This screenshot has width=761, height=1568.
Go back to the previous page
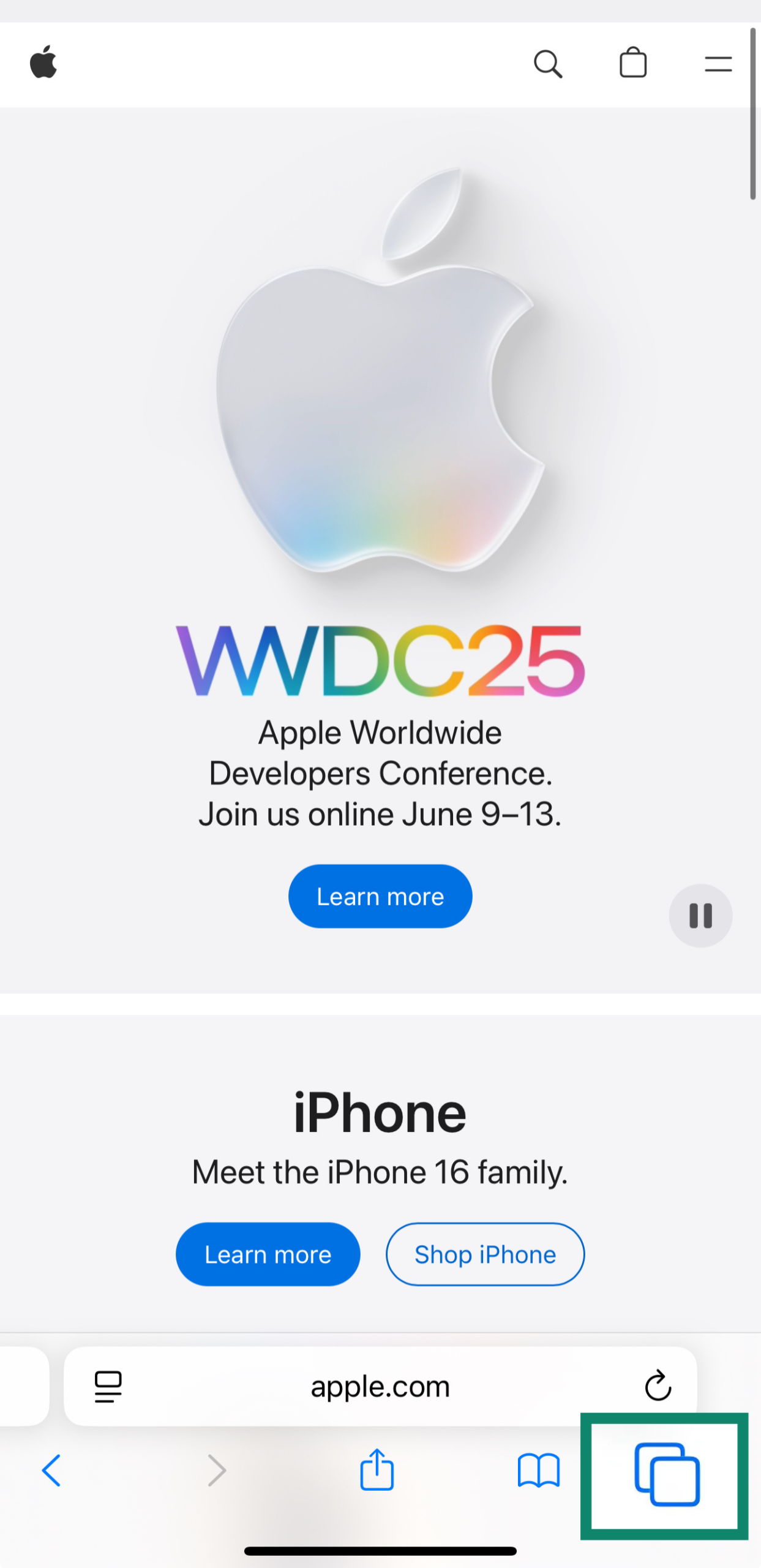[x=51, y=1470]
